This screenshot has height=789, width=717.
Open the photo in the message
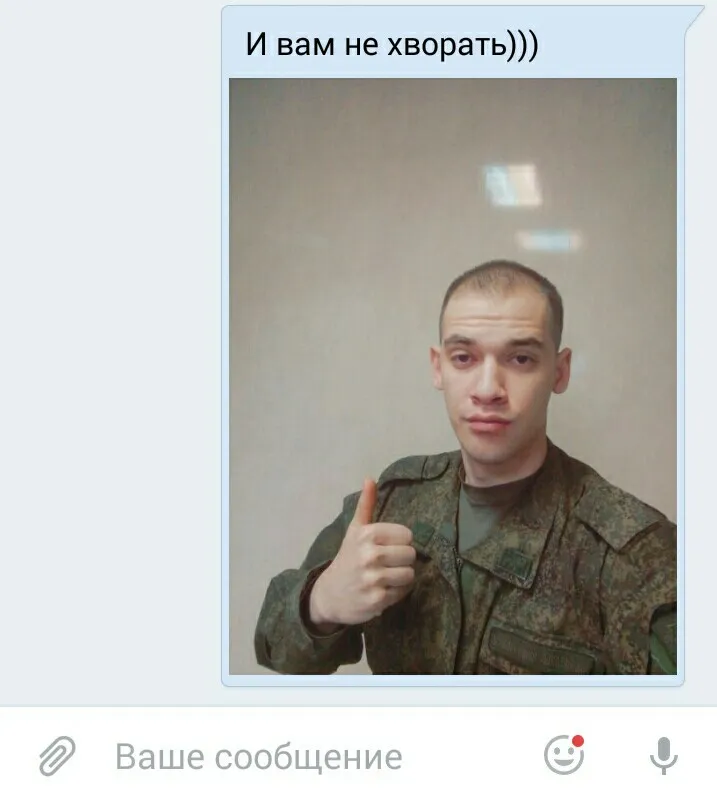(452, 375)
